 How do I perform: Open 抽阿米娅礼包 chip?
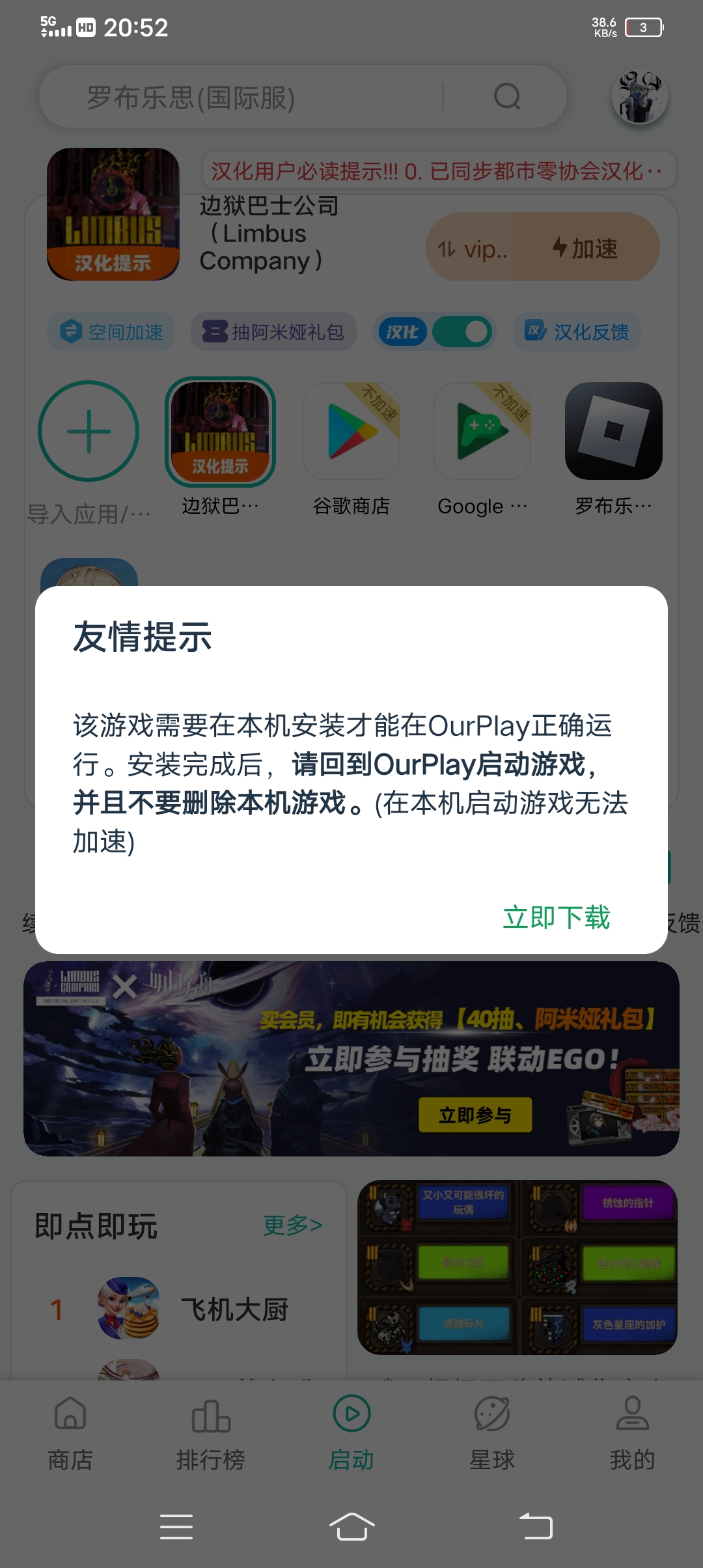click(x=273, y=332)
